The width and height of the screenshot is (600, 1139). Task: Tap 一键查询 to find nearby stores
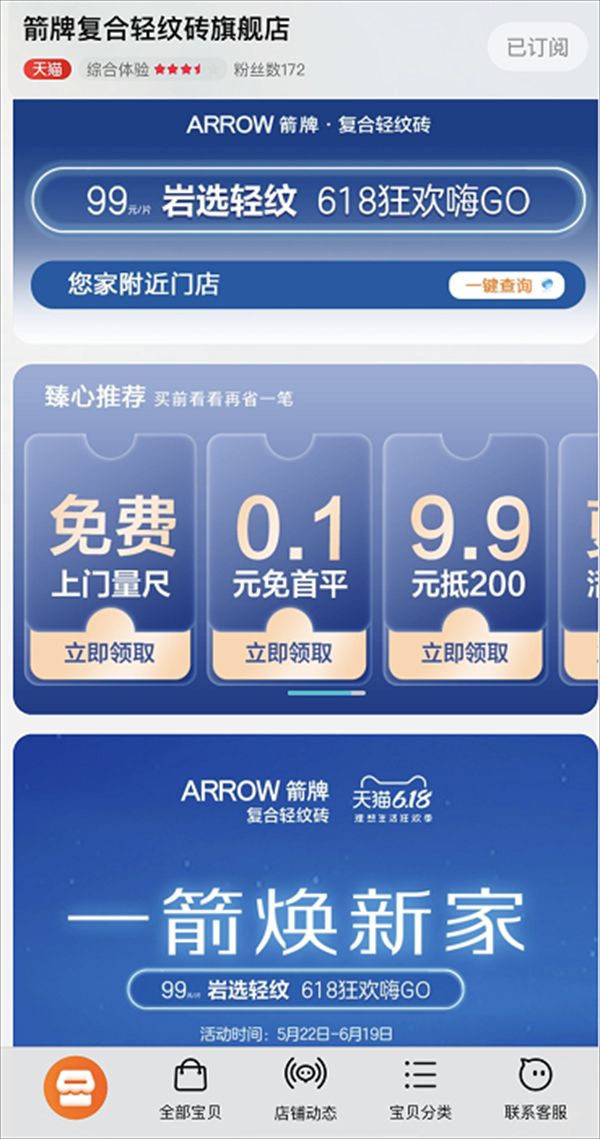(x=506, y=285)
